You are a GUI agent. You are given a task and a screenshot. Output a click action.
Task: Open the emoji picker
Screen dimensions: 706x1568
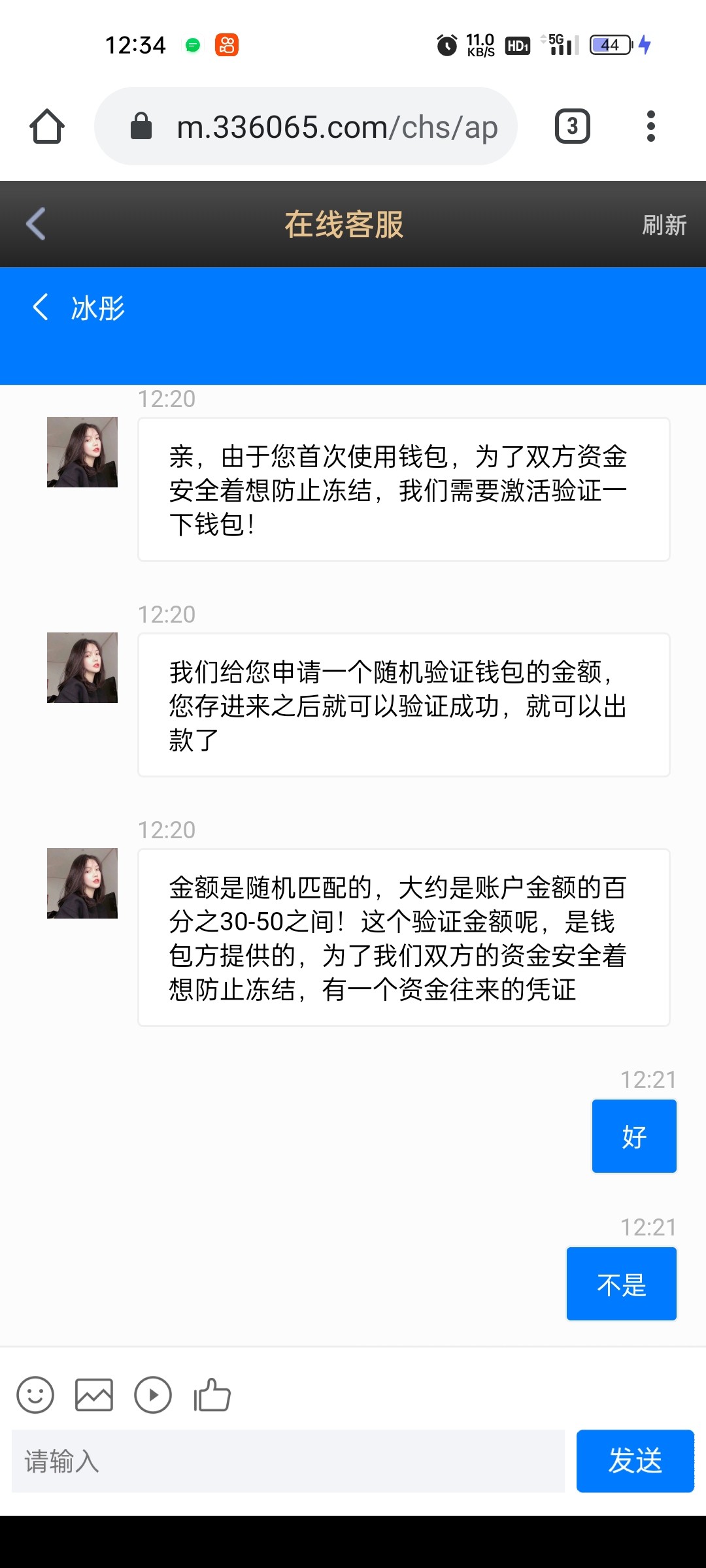click(35, 1395)
